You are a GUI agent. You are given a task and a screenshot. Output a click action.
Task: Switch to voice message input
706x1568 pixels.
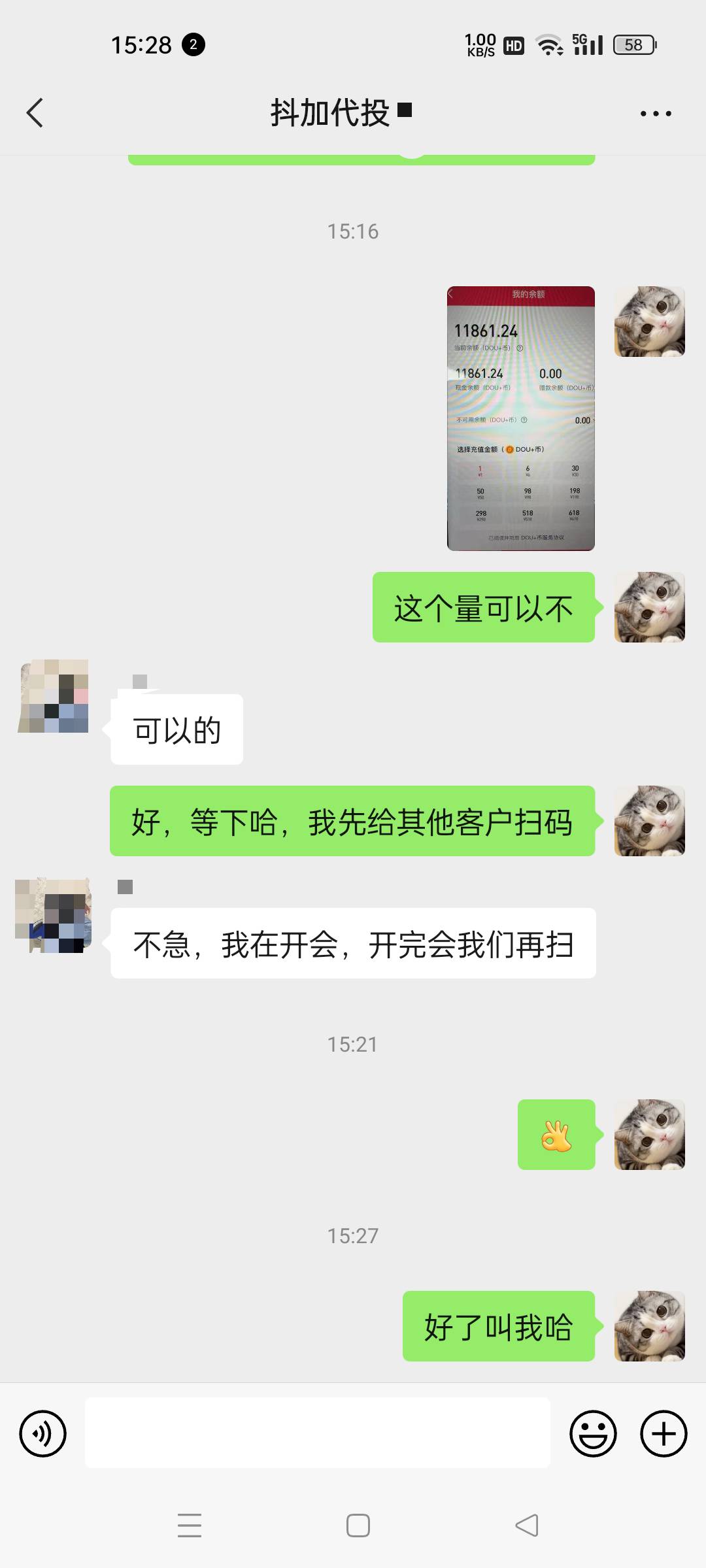[43, 1433]
